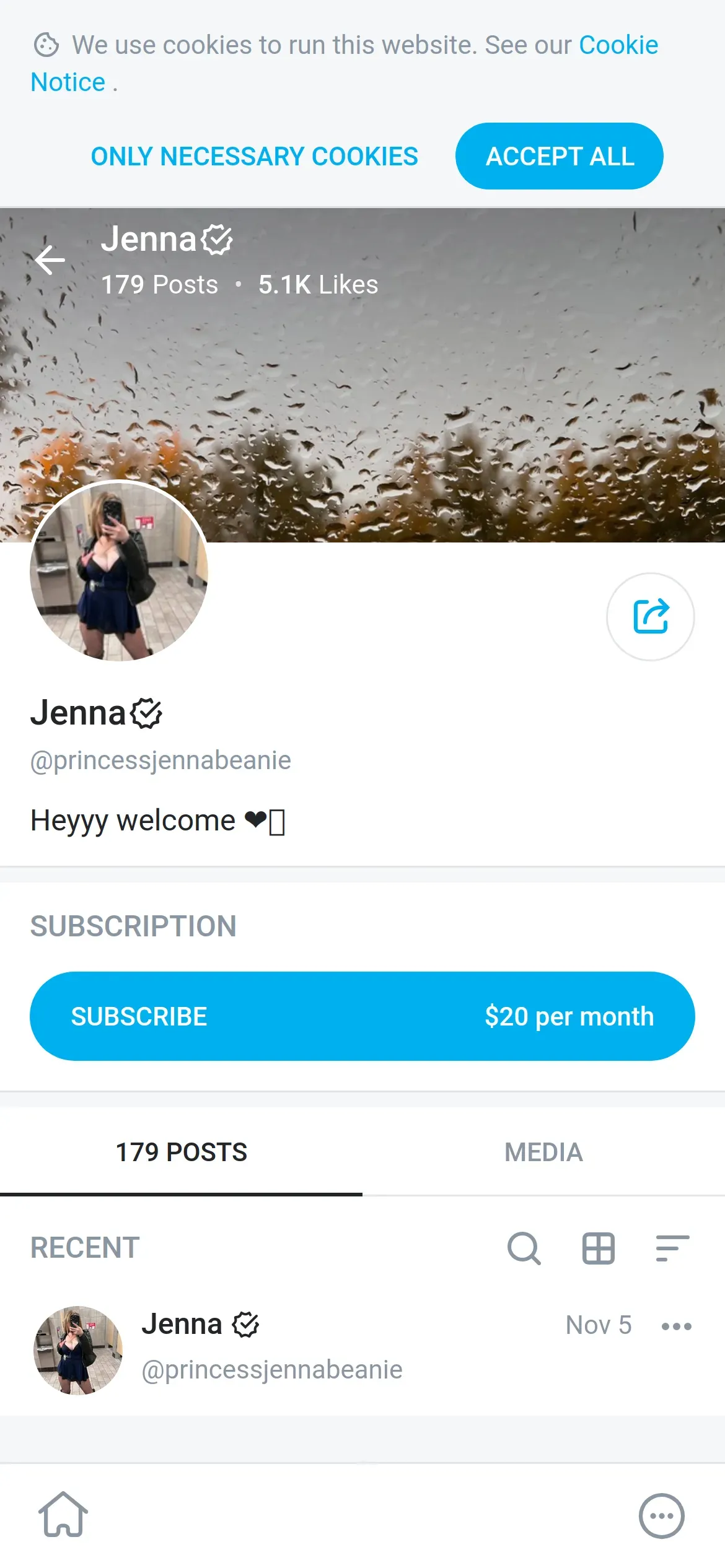Switch to the Media tab
Screen dimensions: 725x1568
point(543,1152)
